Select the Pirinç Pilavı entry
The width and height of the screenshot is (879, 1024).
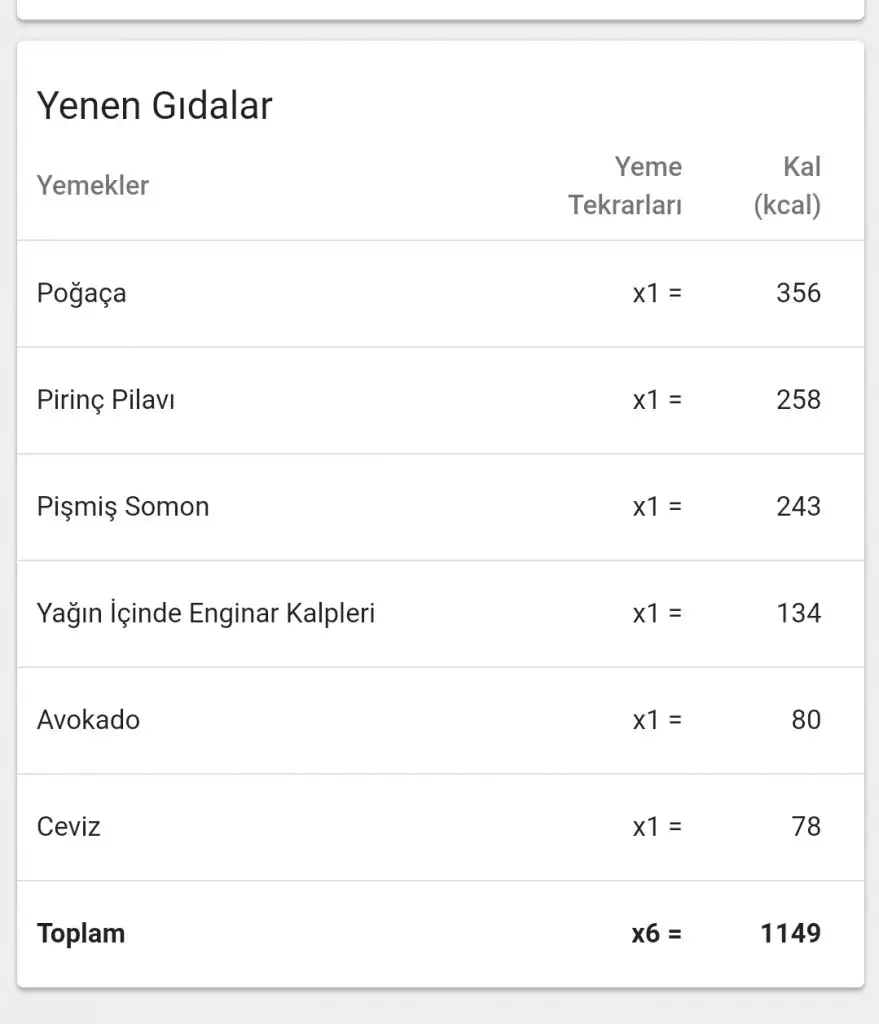pyautogui.click(x=107, y=400)
